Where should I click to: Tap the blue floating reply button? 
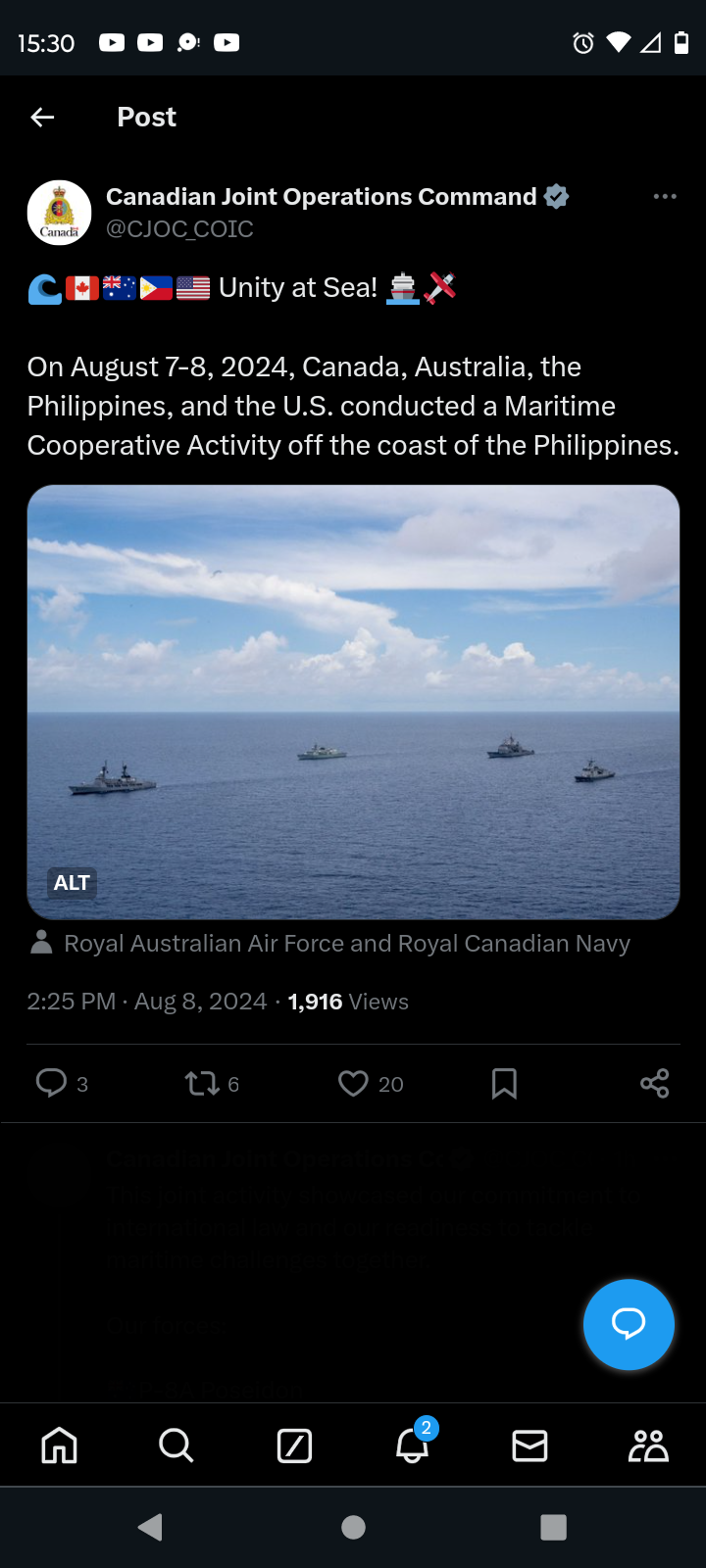(x=629, y=1324)
